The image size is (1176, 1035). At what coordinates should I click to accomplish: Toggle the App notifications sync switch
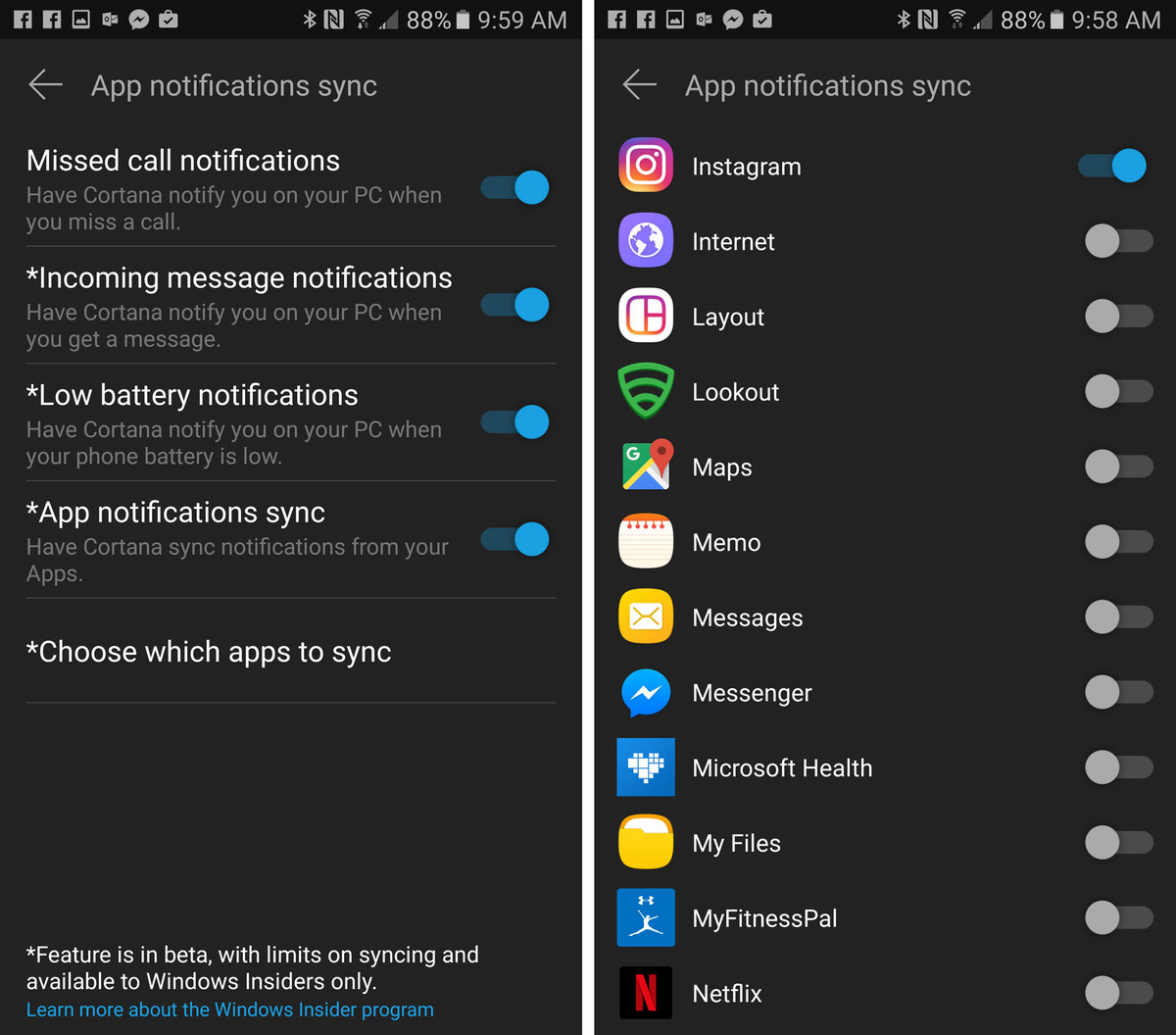pos(515,539)
